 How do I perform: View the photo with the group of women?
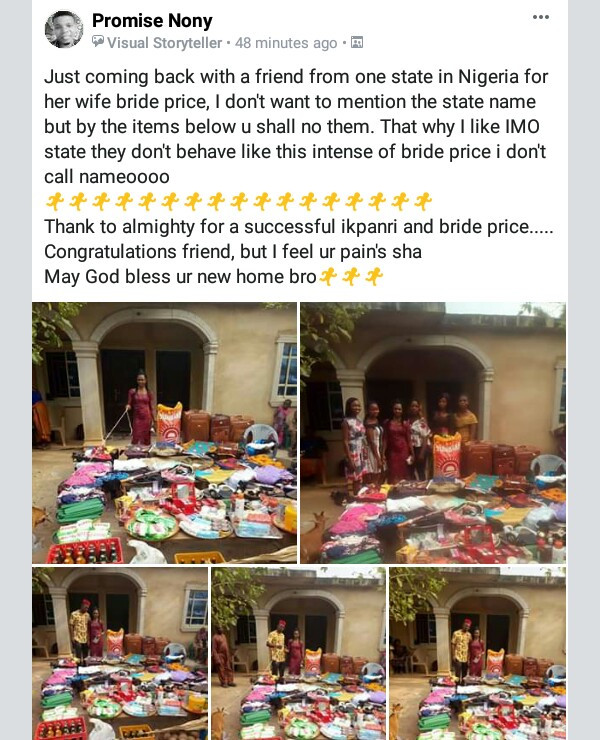pos(432,433)
